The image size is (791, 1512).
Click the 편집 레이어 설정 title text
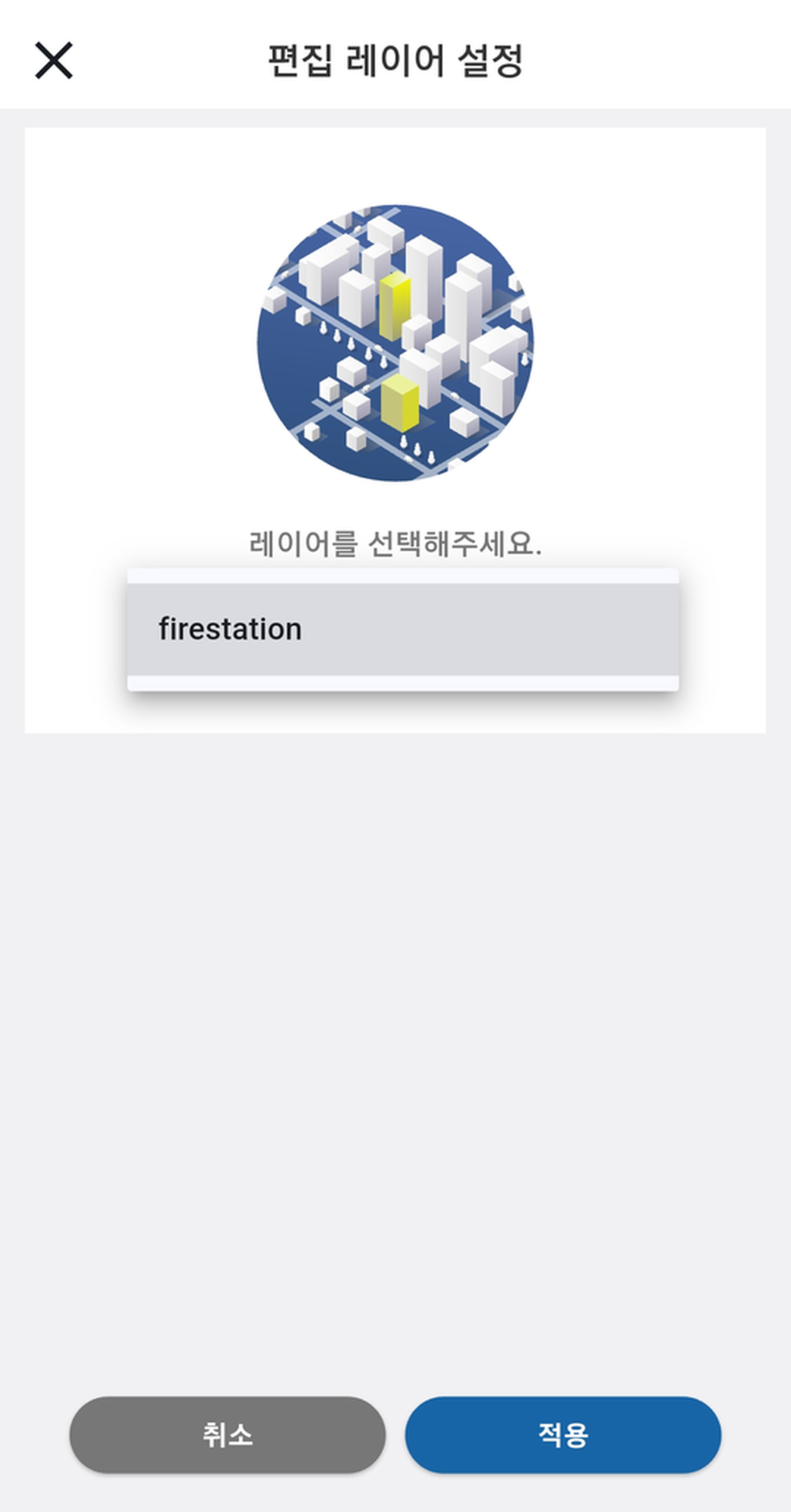395,61
